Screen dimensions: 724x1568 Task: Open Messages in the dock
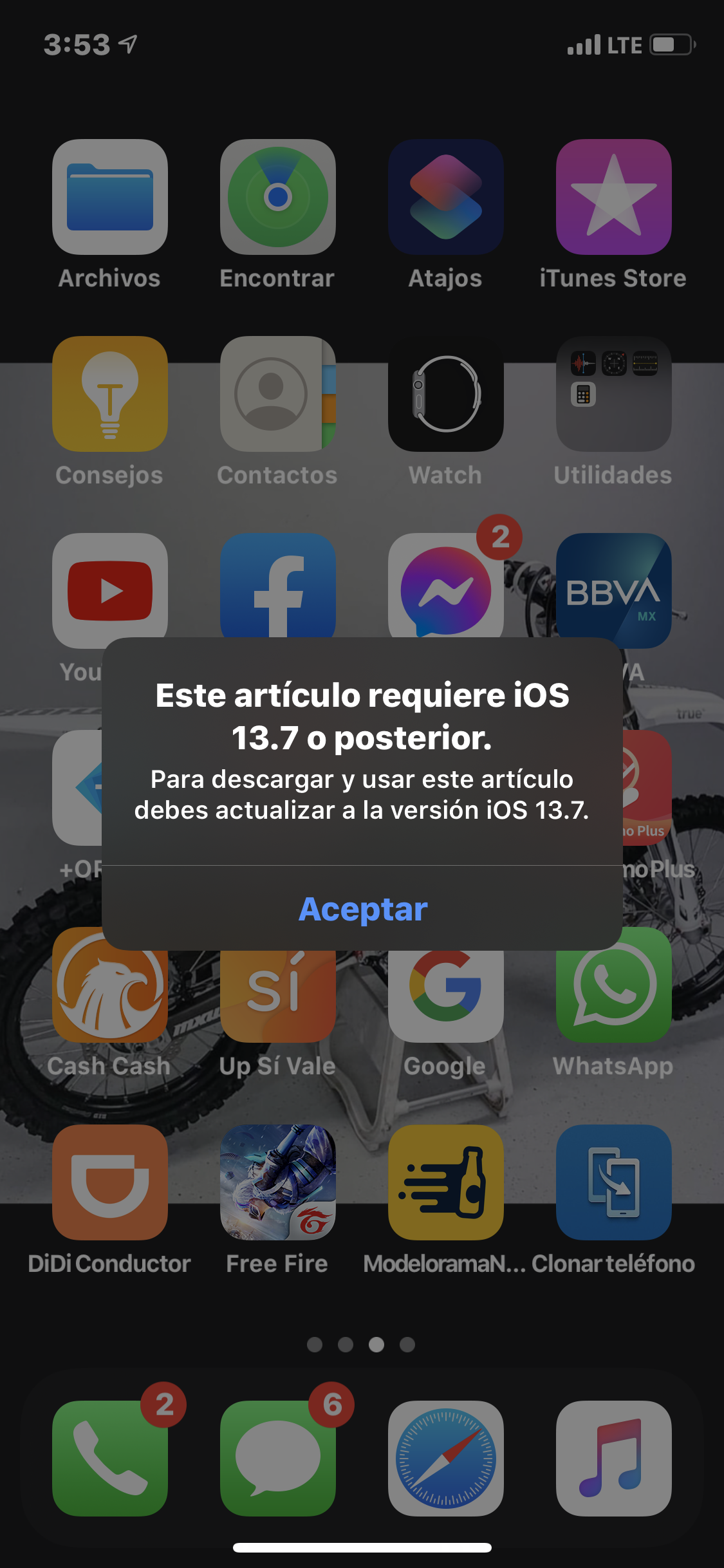(x=278, y=1458)
